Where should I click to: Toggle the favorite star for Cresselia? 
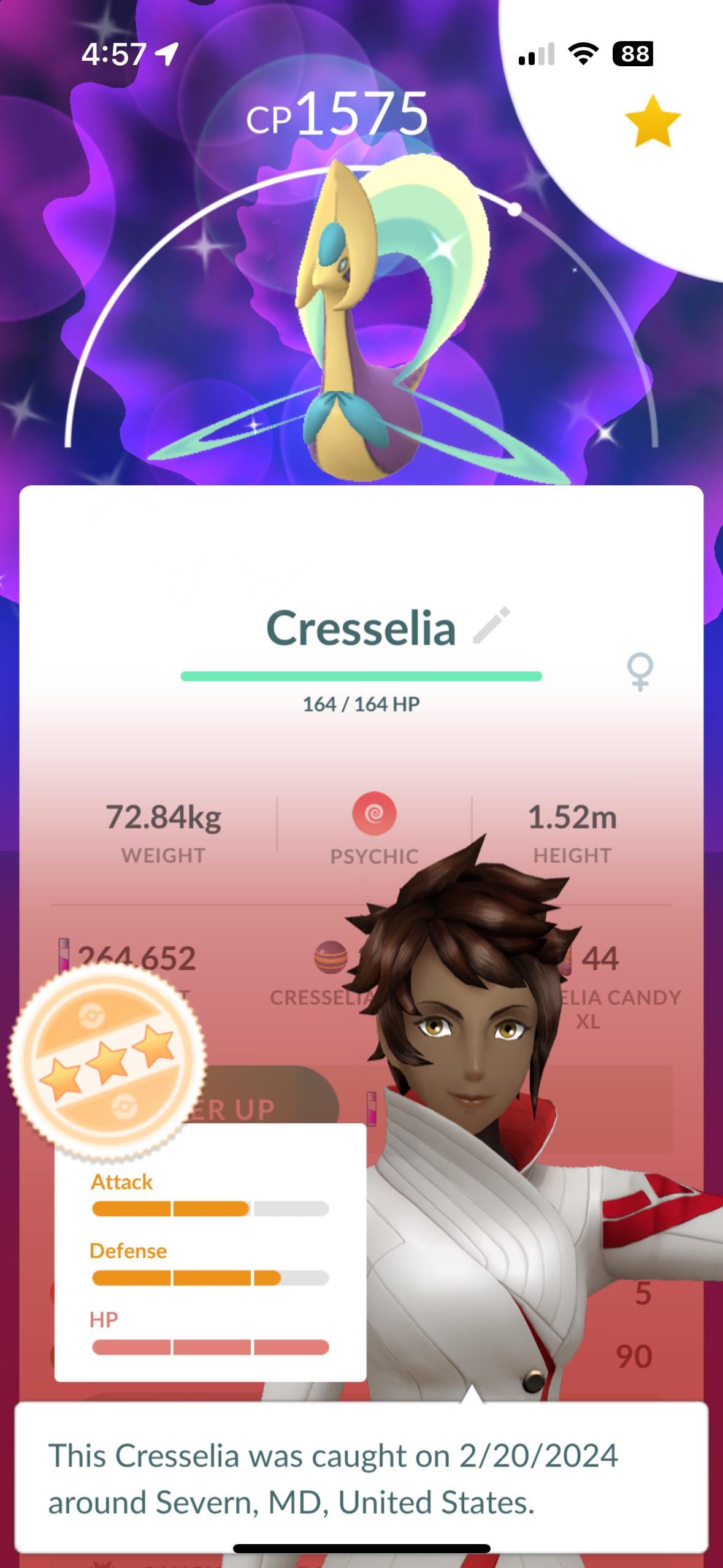tap(652, 122)
